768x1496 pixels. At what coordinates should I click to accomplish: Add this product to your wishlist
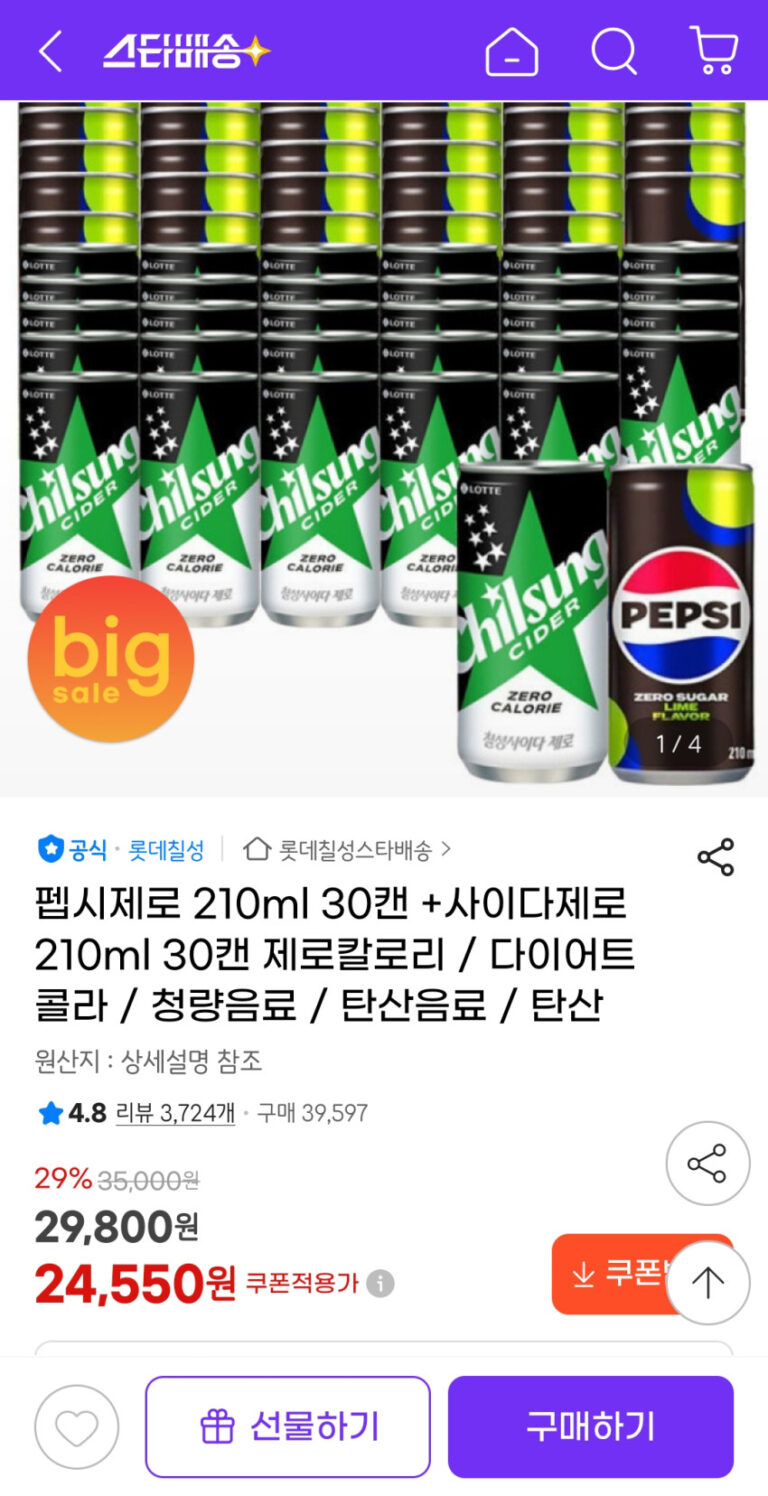tap(77, 1427)
